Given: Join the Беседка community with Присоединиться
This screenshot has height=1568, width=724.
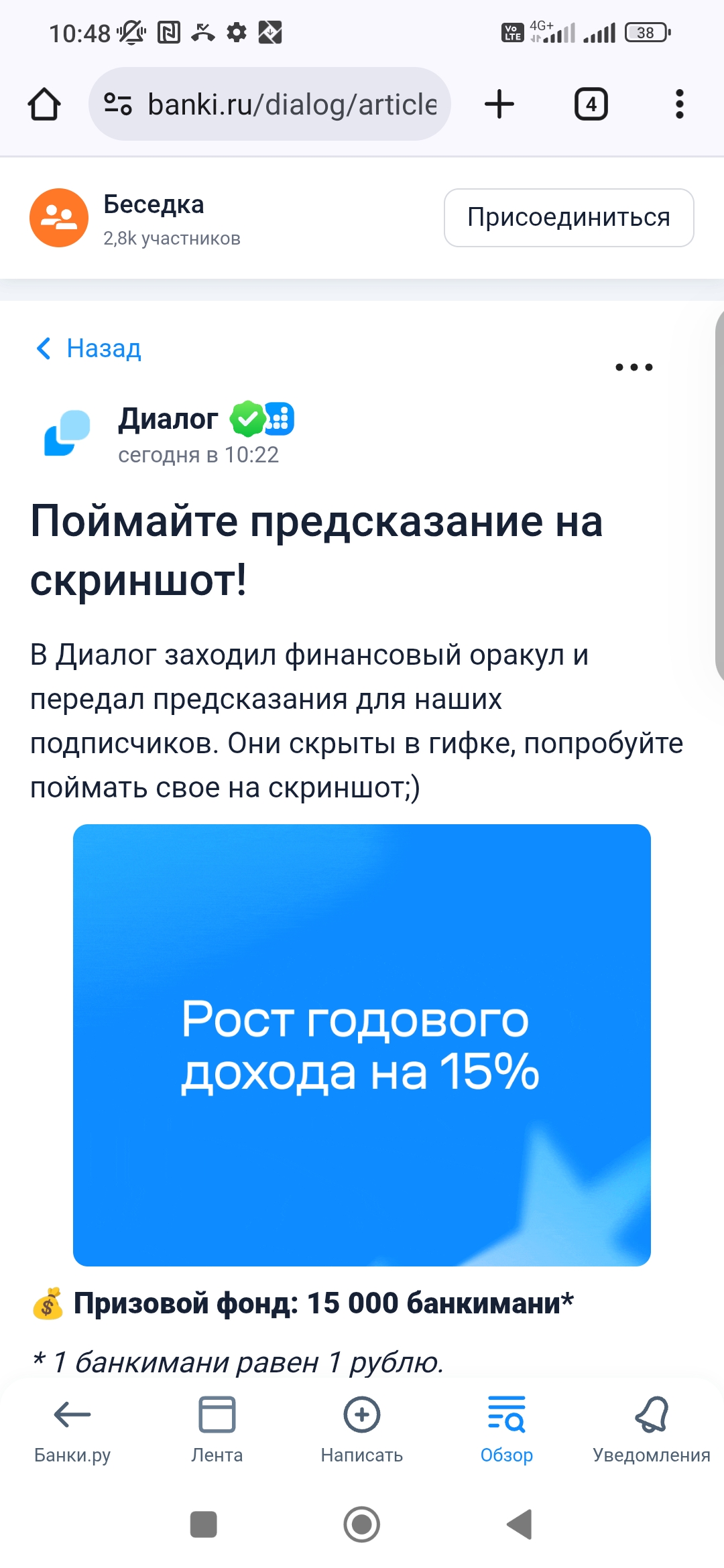Looking at the screenshot, I should (x=569, y=218).
